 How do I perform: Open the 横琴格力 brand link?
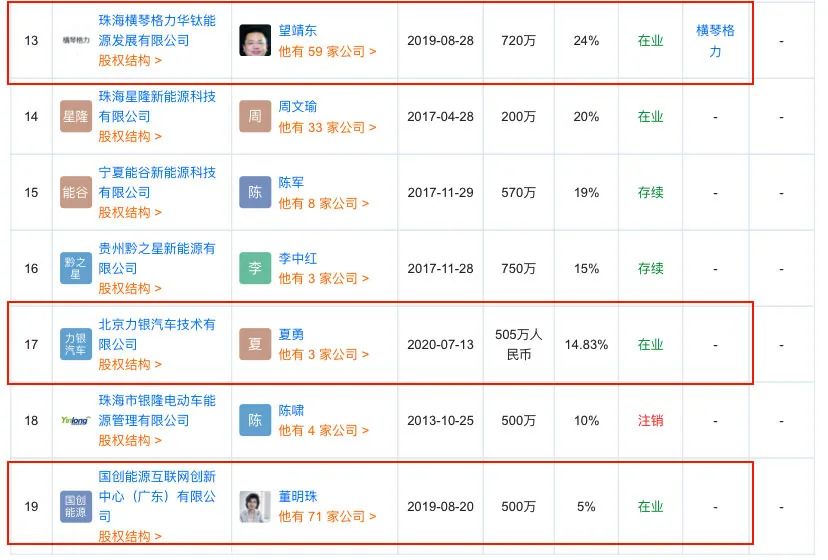[x=715, y=41]
